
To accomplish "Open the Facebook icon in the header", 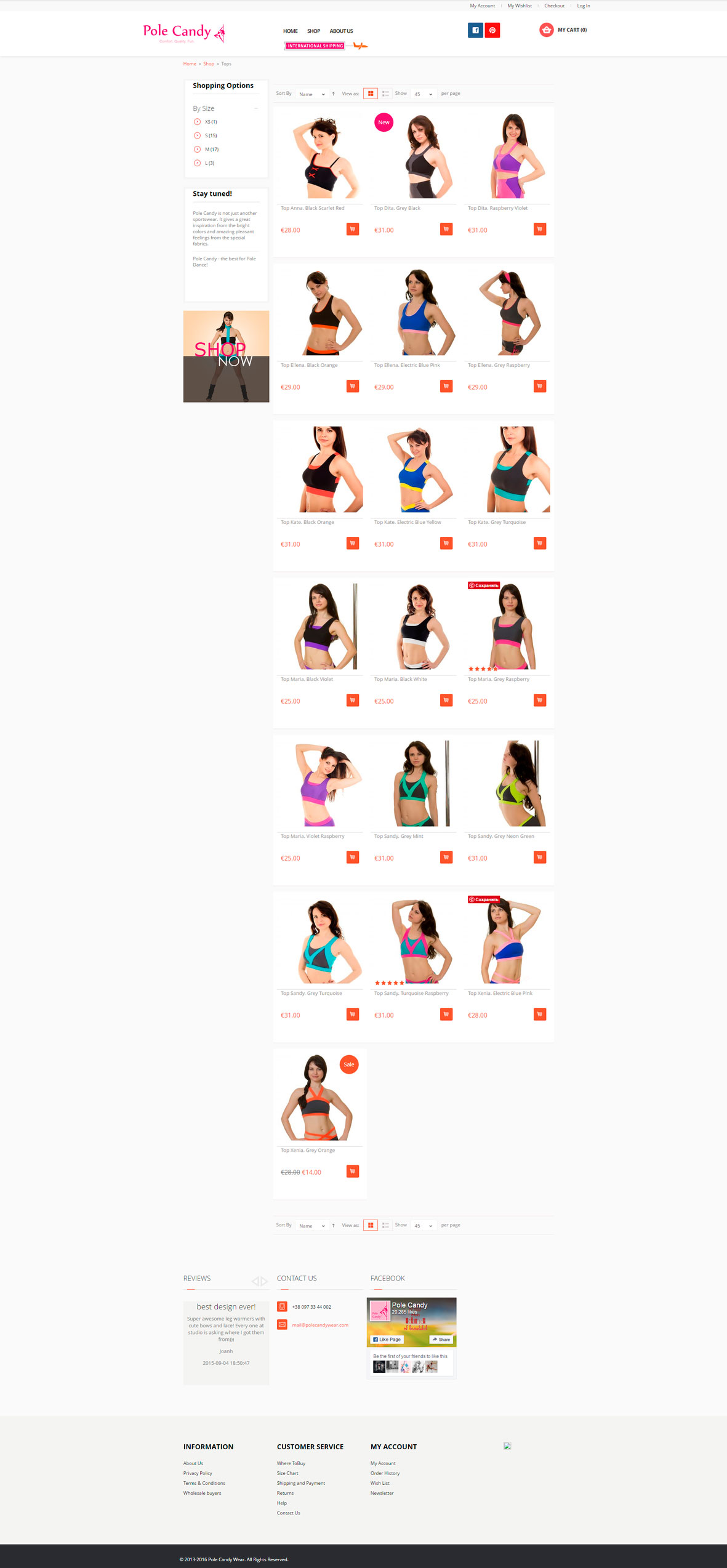I will (x=475, y=30).
